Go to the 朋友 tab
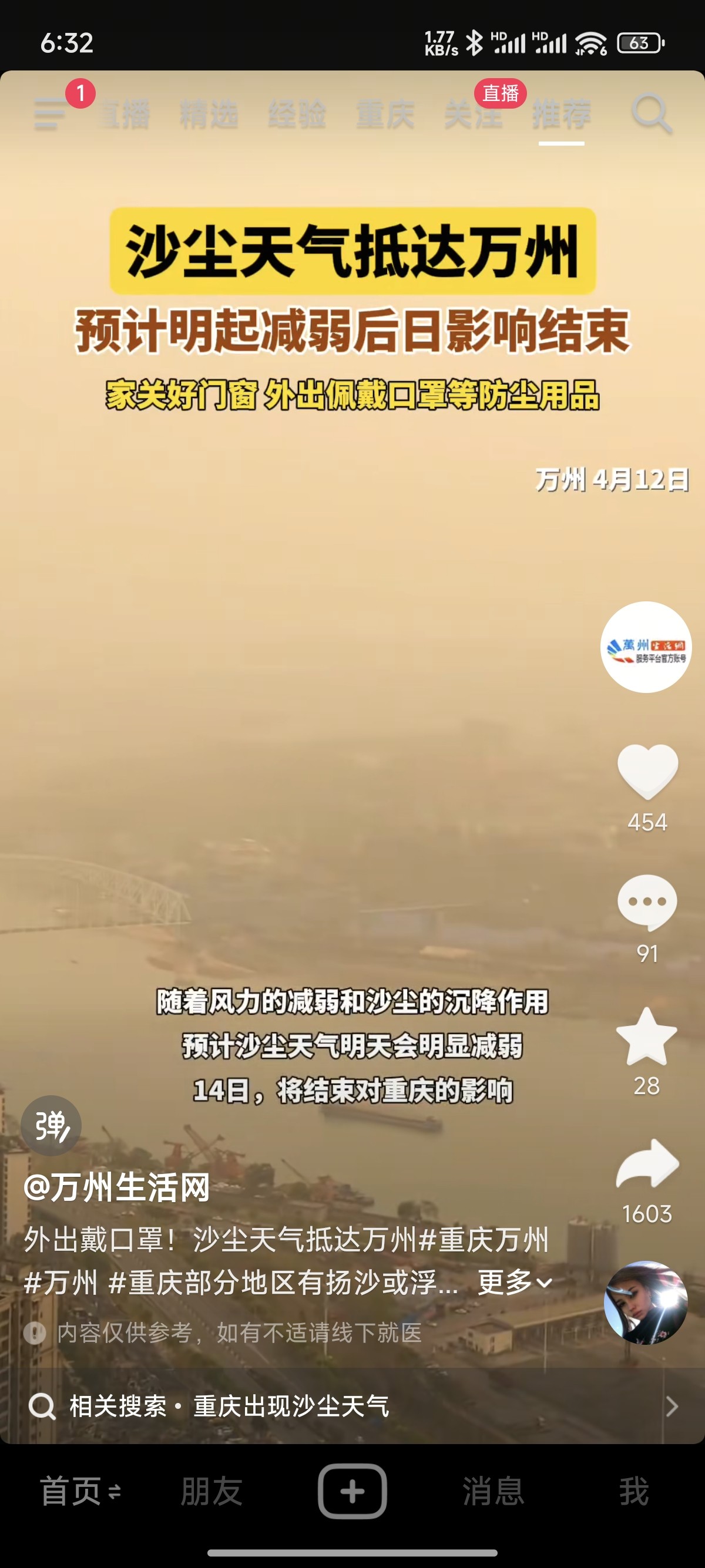Viewport: 705px width, 1568px height. point(211,1492)
